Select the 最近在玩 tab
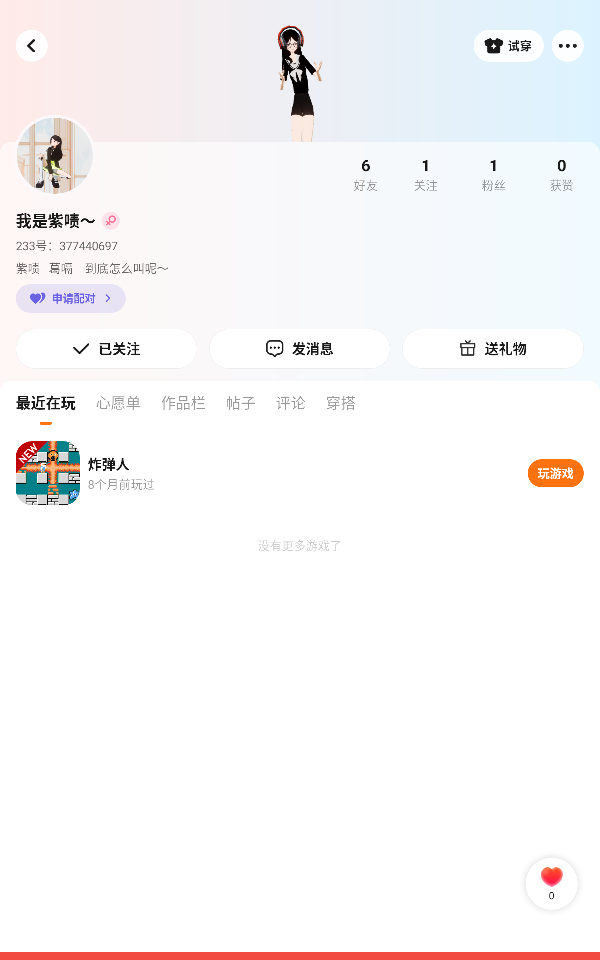 pos(46,403)
